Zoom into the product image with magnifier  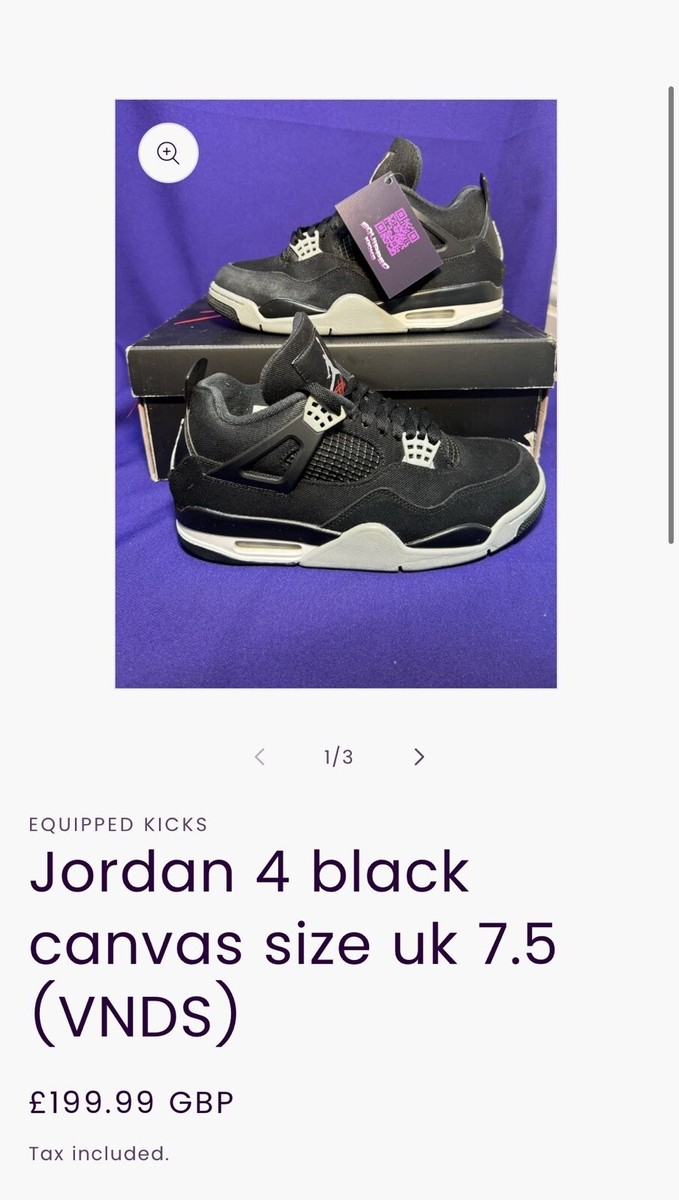pos(168,153)
